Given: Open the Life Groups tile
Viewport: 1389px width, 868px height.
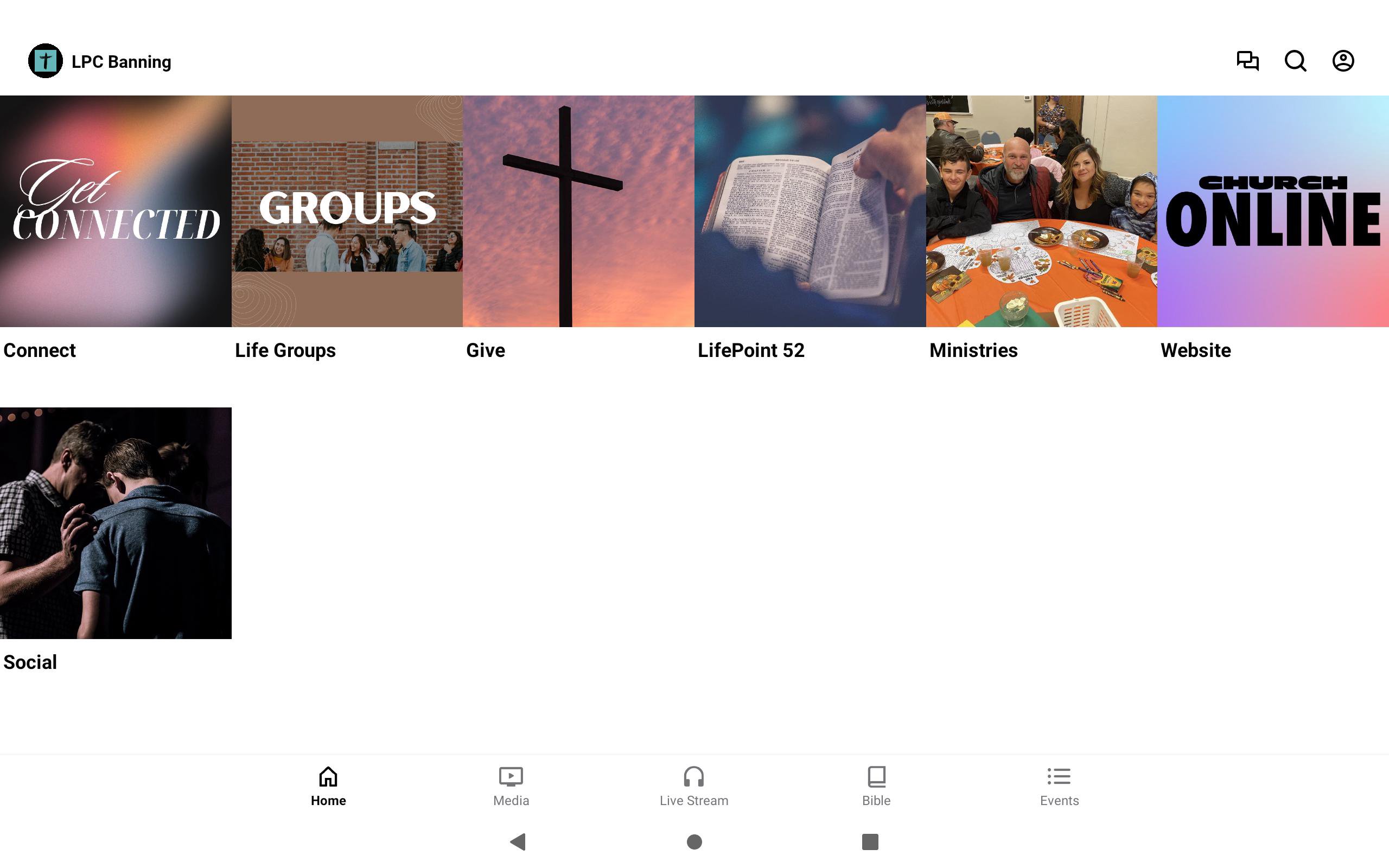Looking at the screenshot, I should pos(347,211).
